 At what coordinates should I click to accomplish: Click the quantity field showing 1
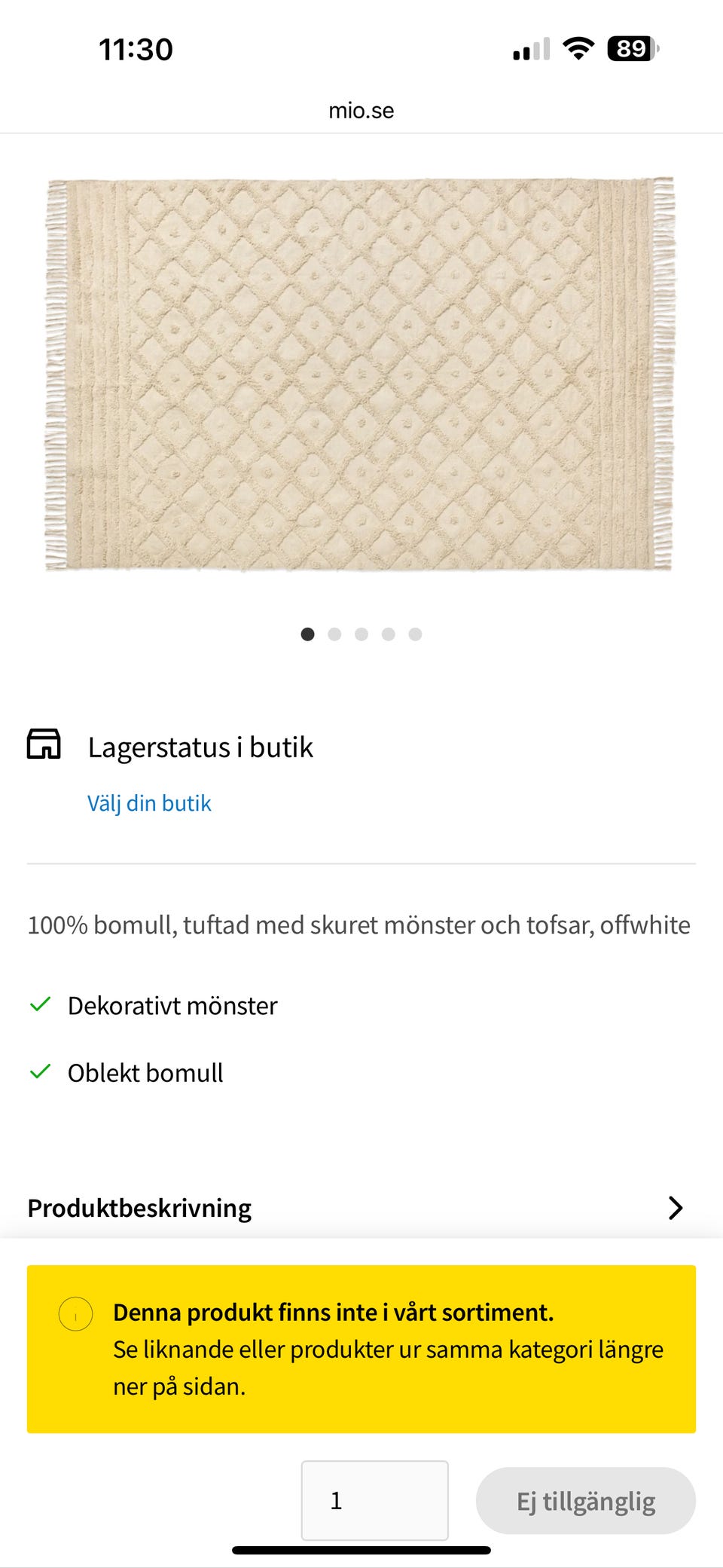pos(374,1500)
